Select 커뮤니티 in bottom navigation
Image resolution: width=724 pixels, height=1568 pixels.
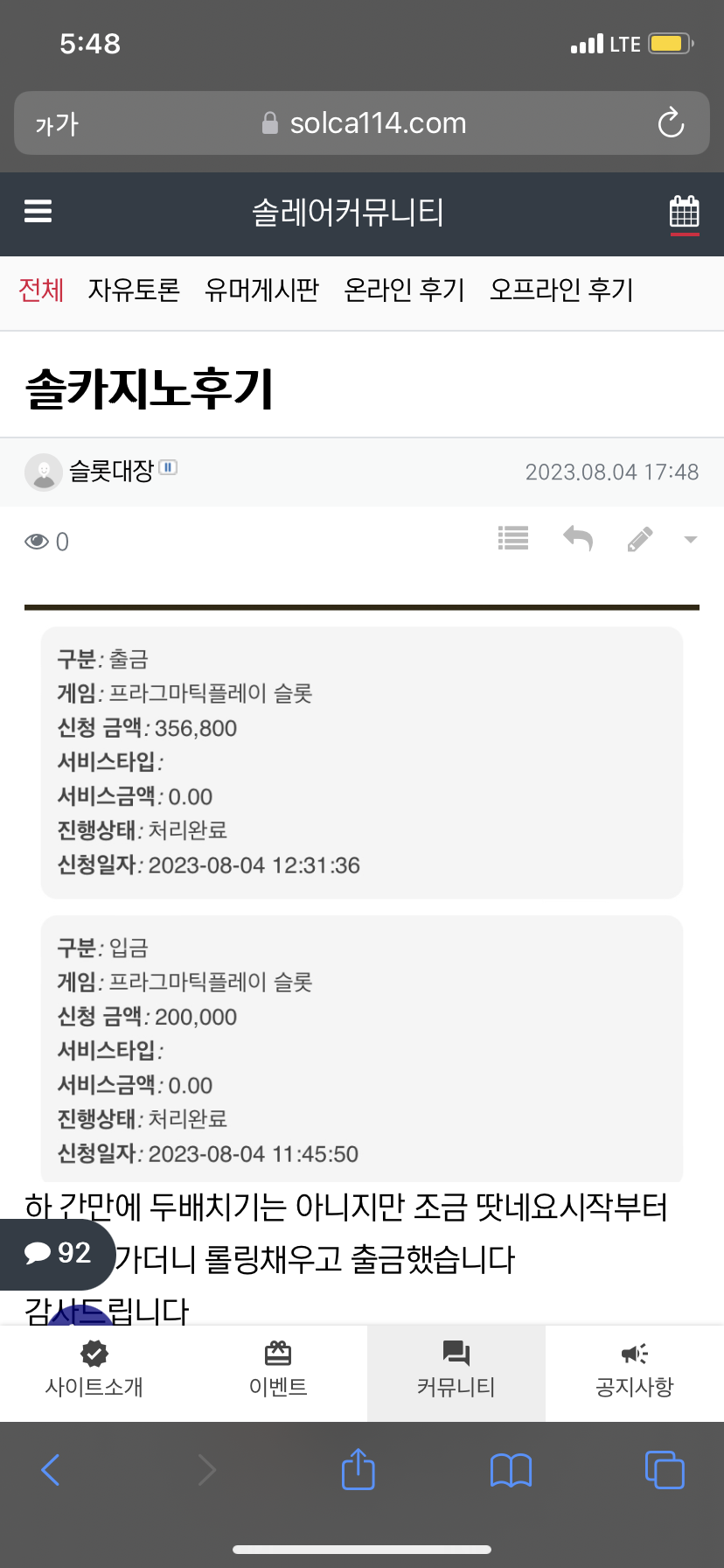pos(456,1371)
